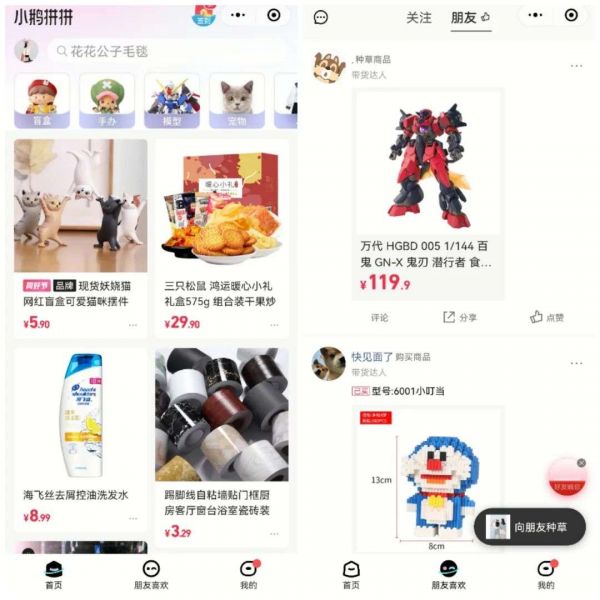The width and height of the screenshot is (600, 600).
Task: Comment on the 万代 HGBD model post
Action: click(380, 317)
